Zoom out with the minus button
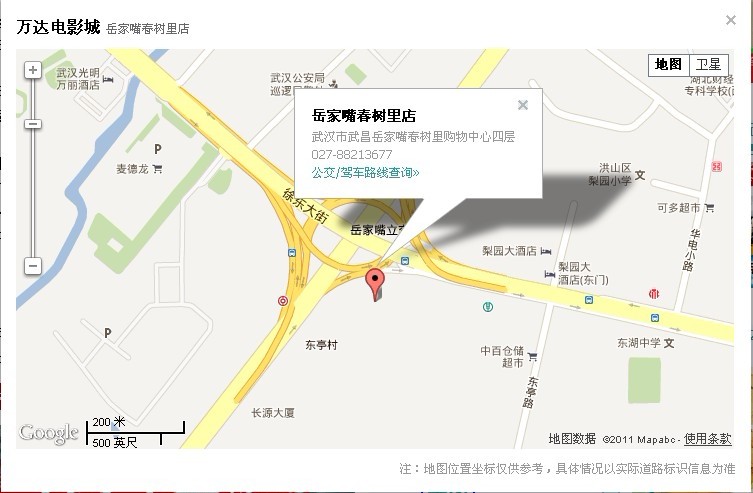Image resolution: width=753 pixels, height=493 pixels. point(33,266)
